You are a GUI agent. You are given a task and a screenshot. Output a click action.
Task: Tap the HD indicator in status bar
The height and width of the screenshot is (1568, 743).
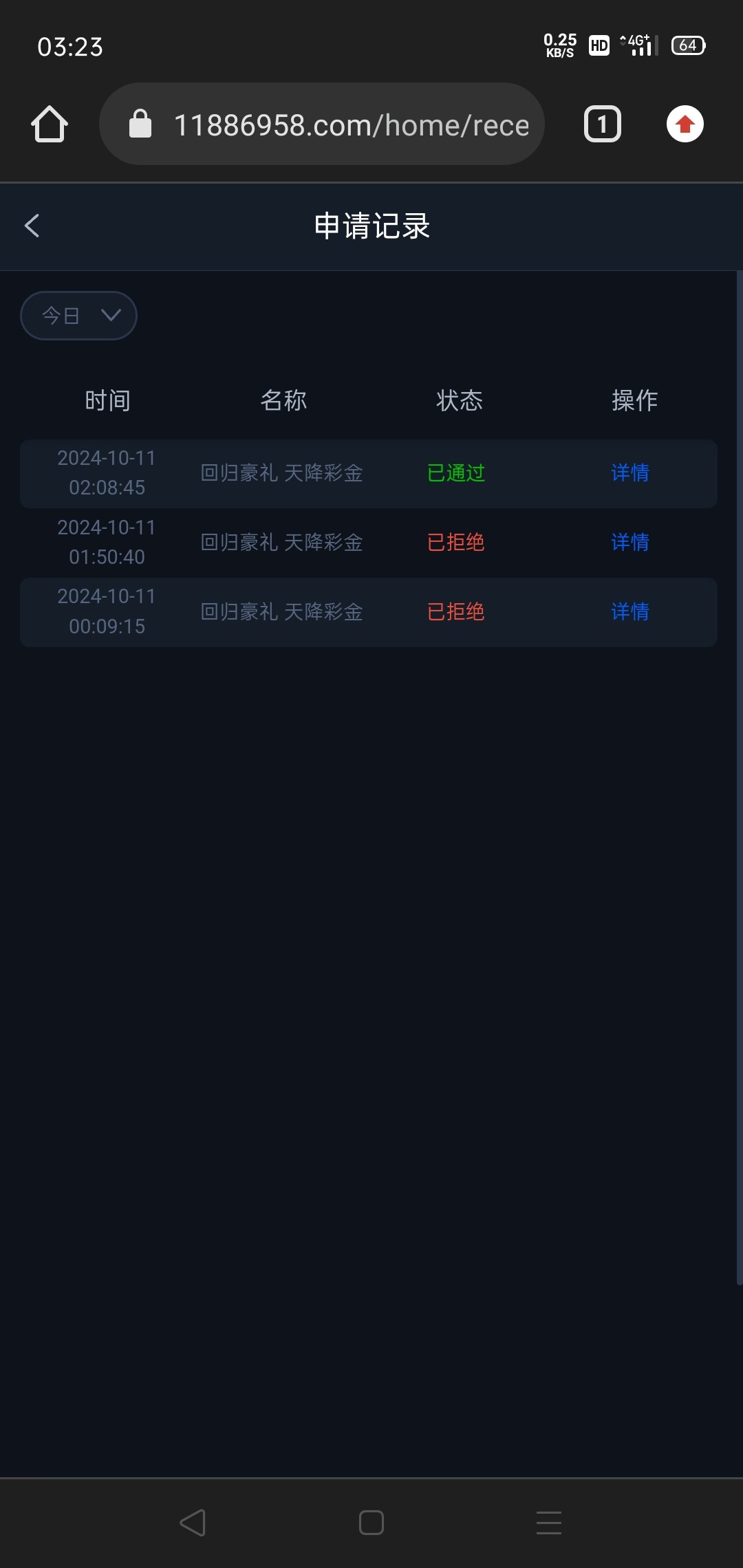598,45
